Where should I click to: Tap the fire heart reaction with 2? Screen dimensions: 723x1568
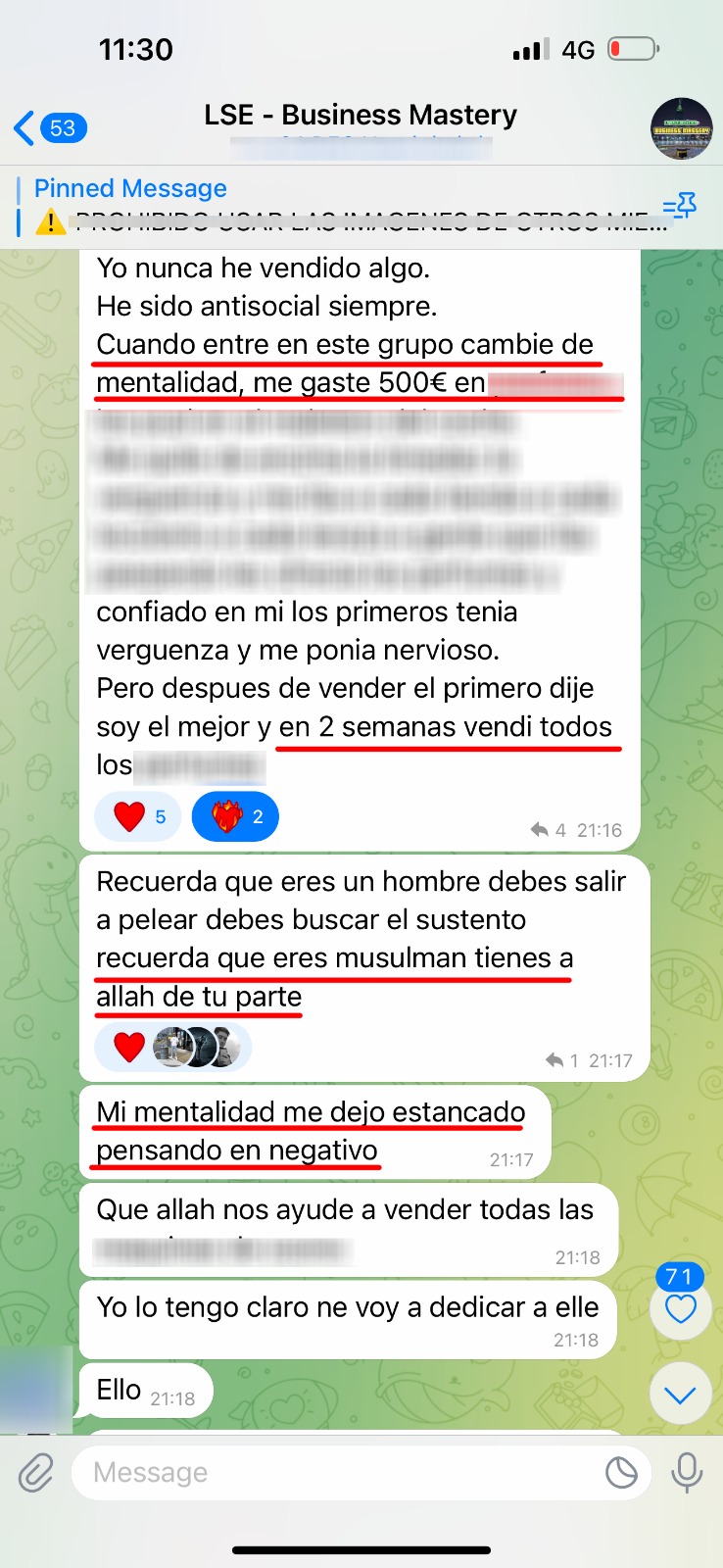(x=235, y=816)
